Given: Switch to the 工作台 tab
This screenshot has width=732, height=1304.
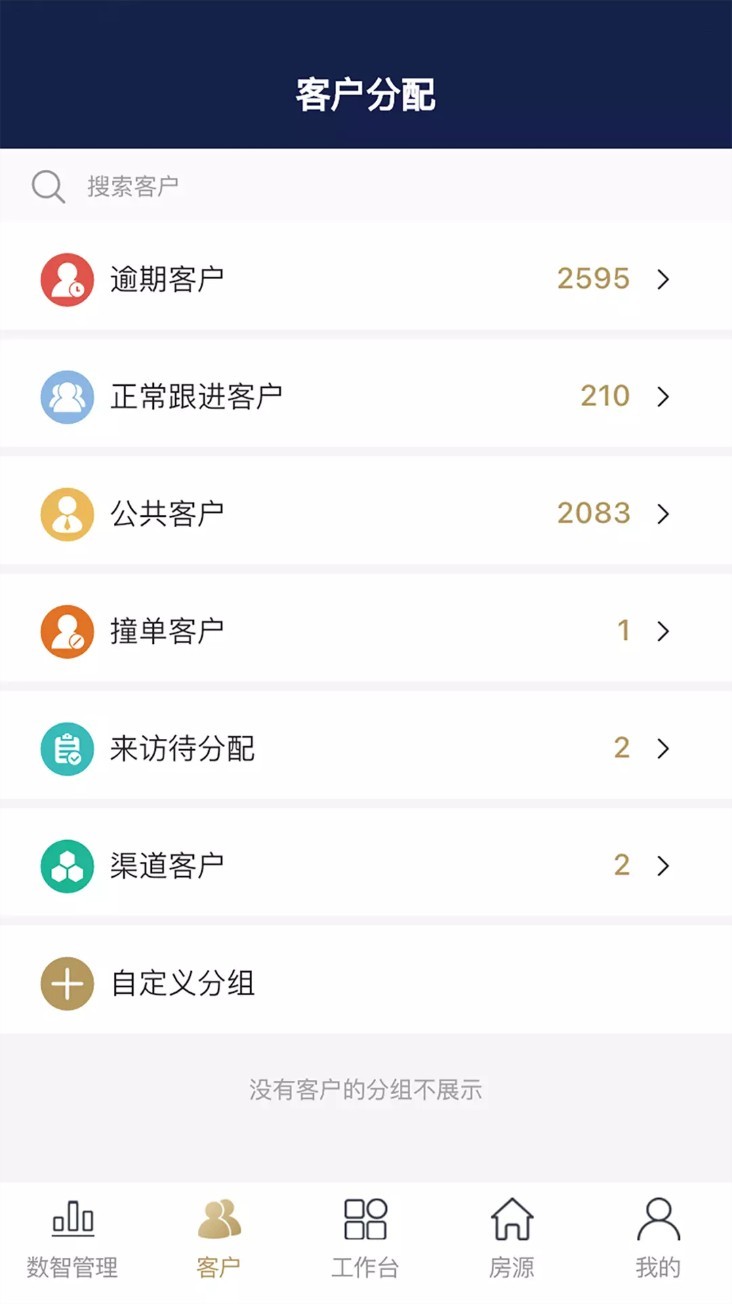Looking at the screenshot, I should pos(364,1236).
